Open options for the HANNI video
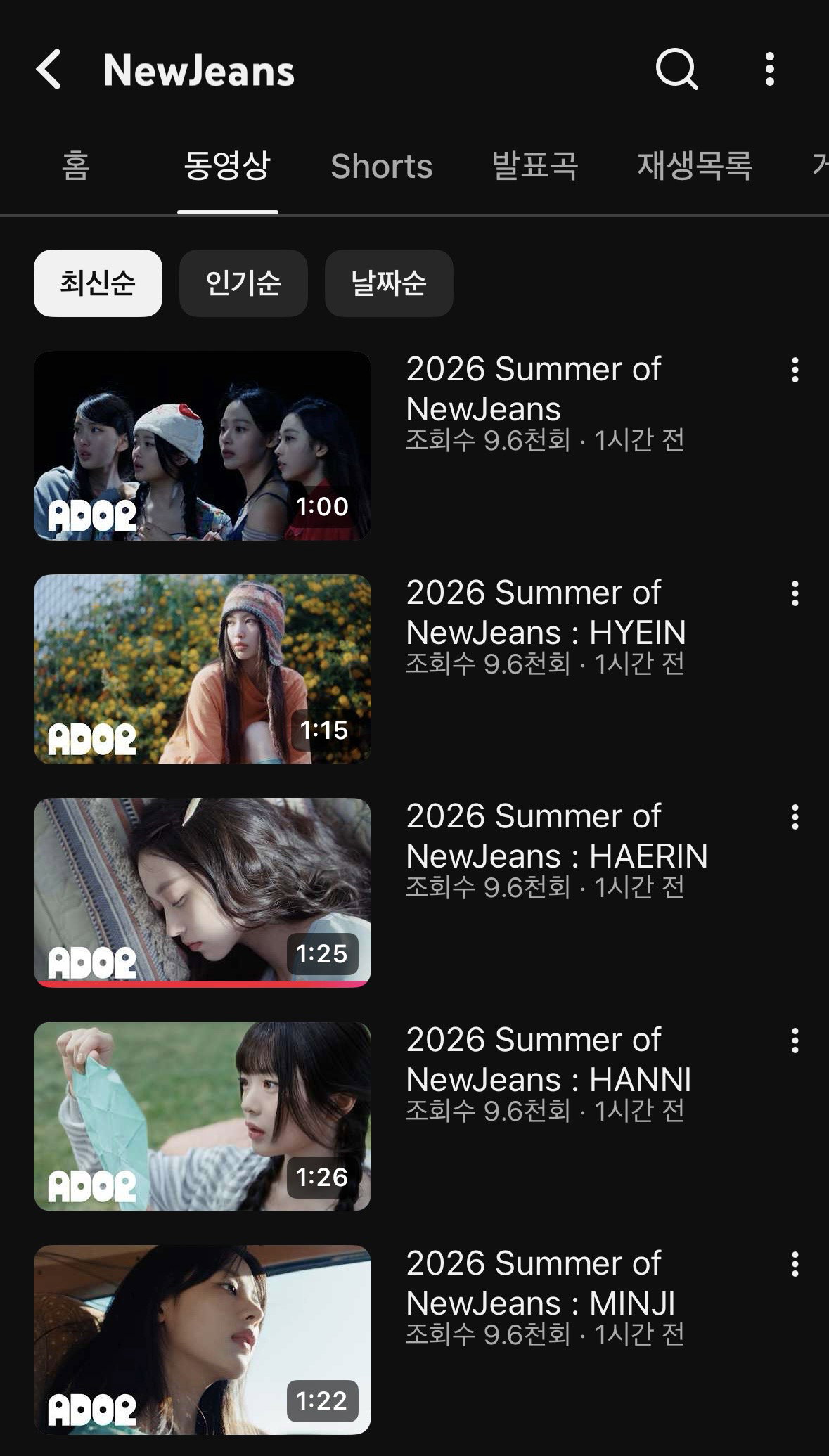Screen dimensions: 829x1456 click(795, 1041)
